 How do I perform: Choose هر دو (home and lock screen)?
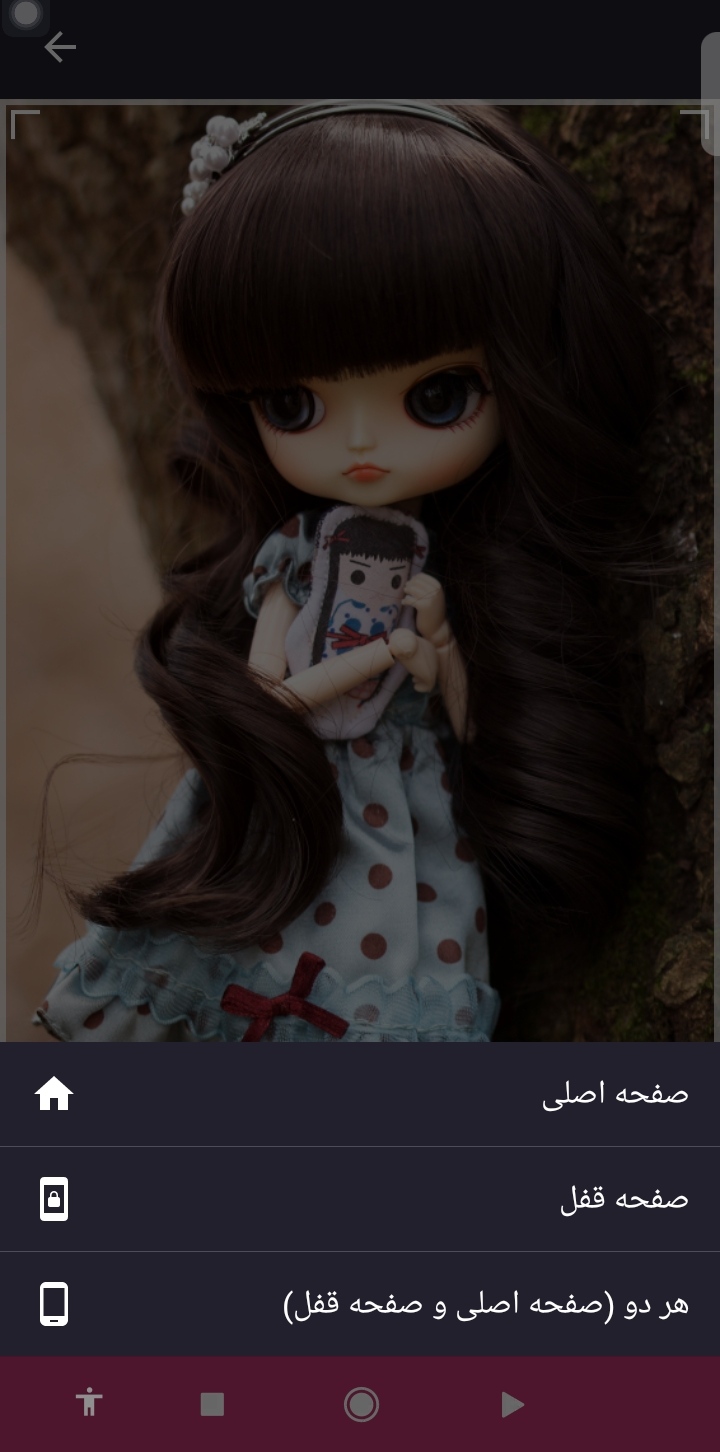click(x=360, y=1304)
